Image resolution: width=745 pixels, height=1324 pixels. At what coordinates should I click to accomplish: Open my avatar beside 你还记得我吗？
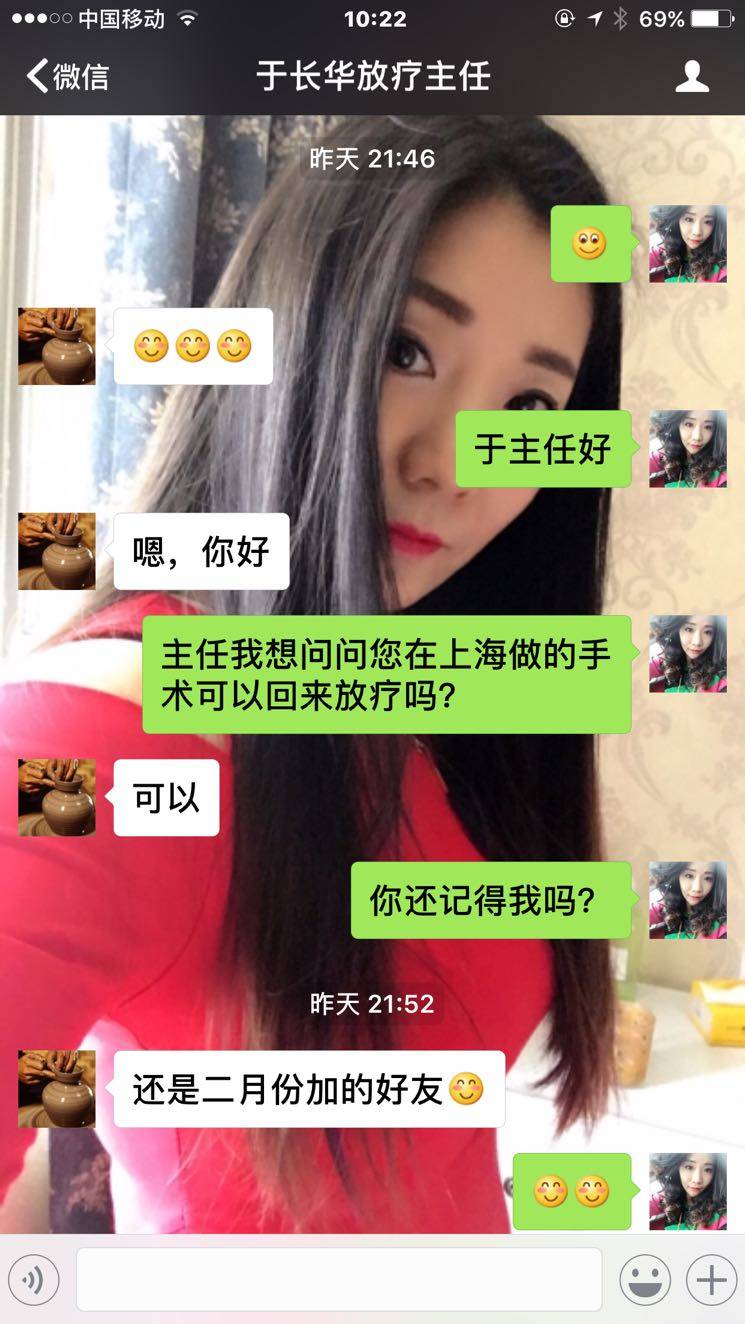(687, 900)
